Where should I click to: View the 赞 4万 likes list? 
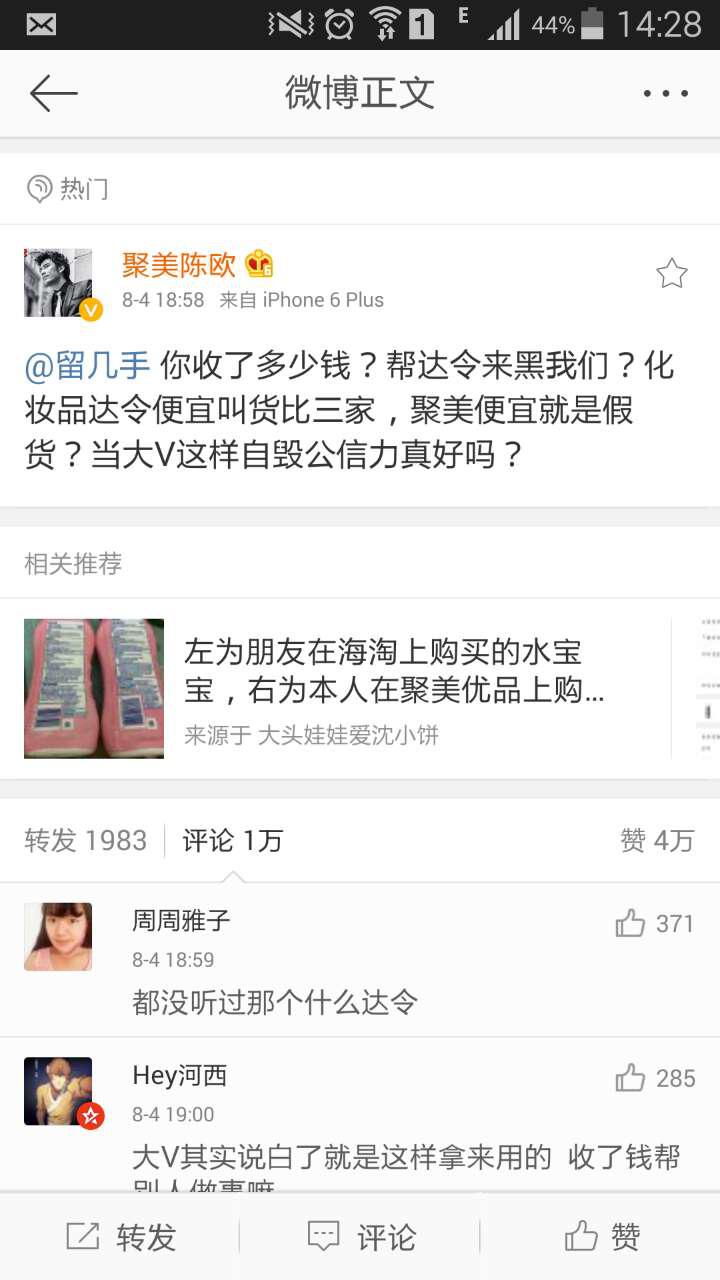(x=657, y=841)
